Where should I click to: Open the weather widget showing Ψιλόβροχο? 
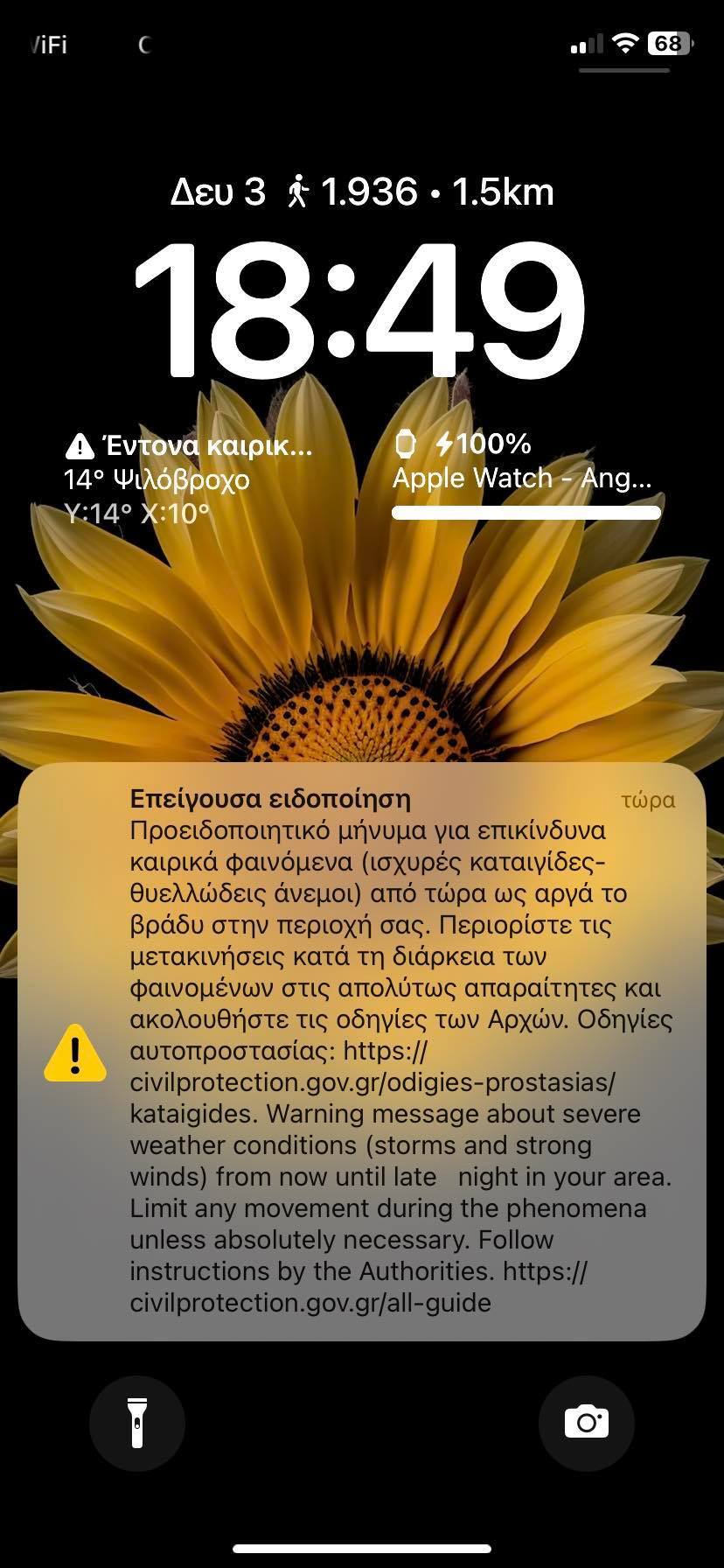click(188, 479)
